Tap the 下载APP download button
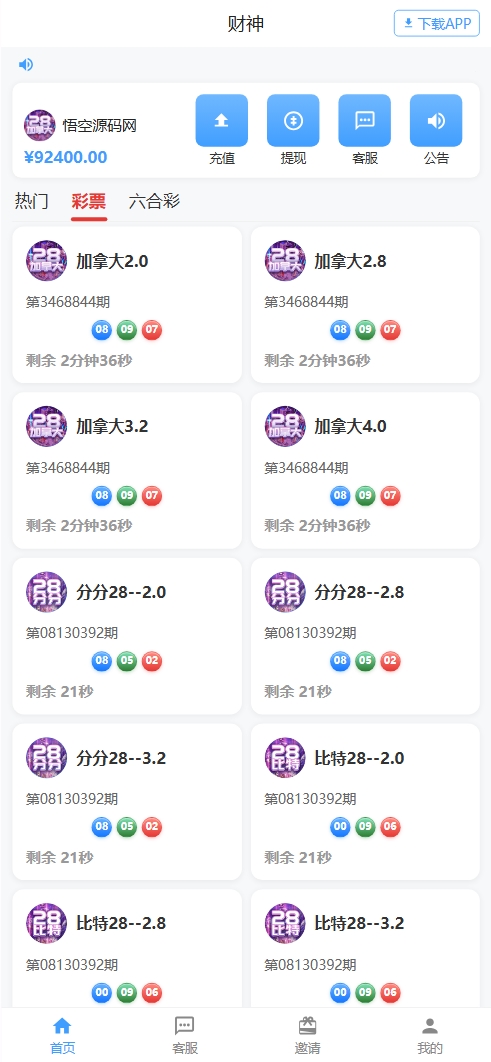 (437, 24)
